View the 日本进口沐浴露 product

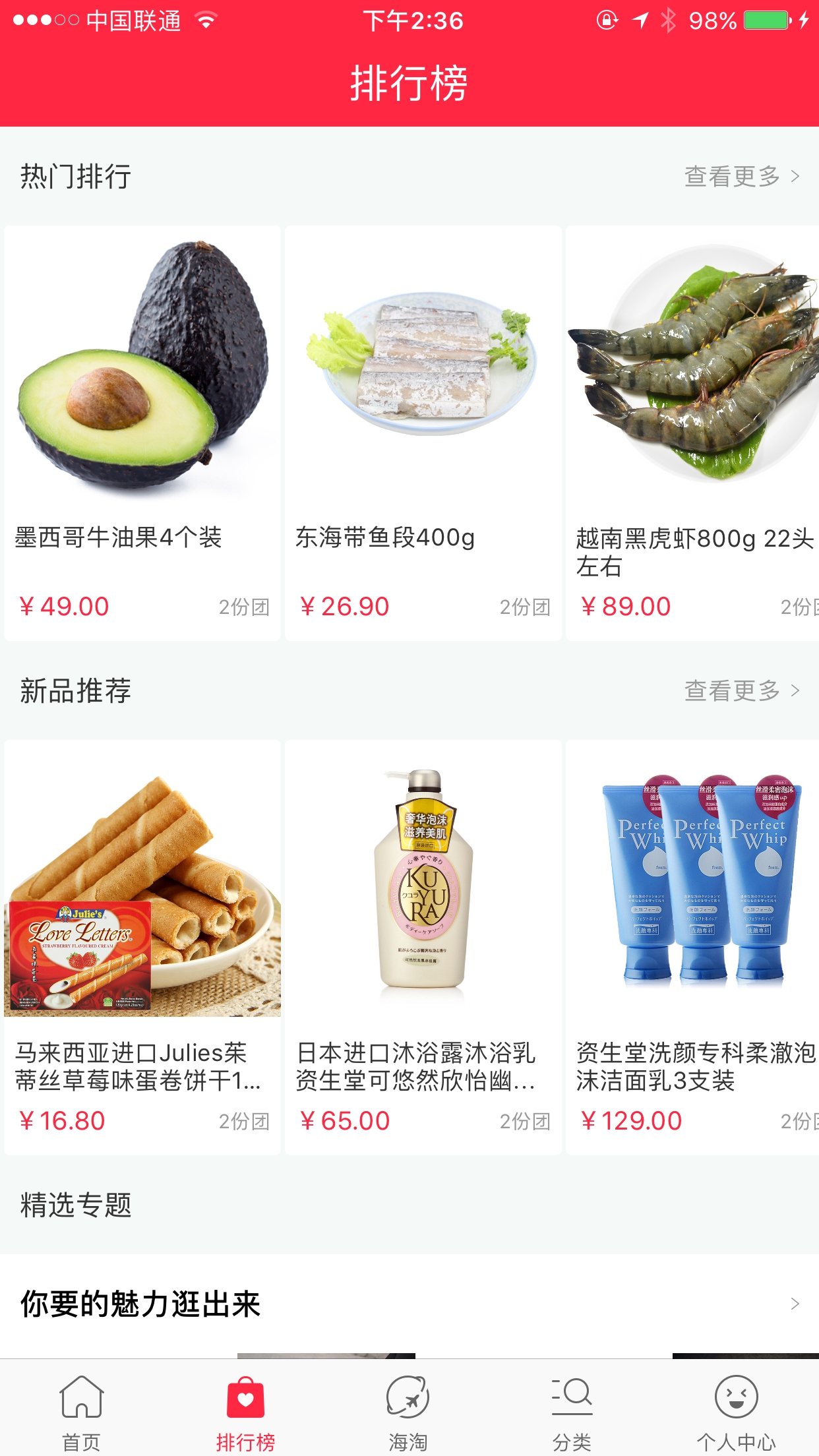pos(423,947)
